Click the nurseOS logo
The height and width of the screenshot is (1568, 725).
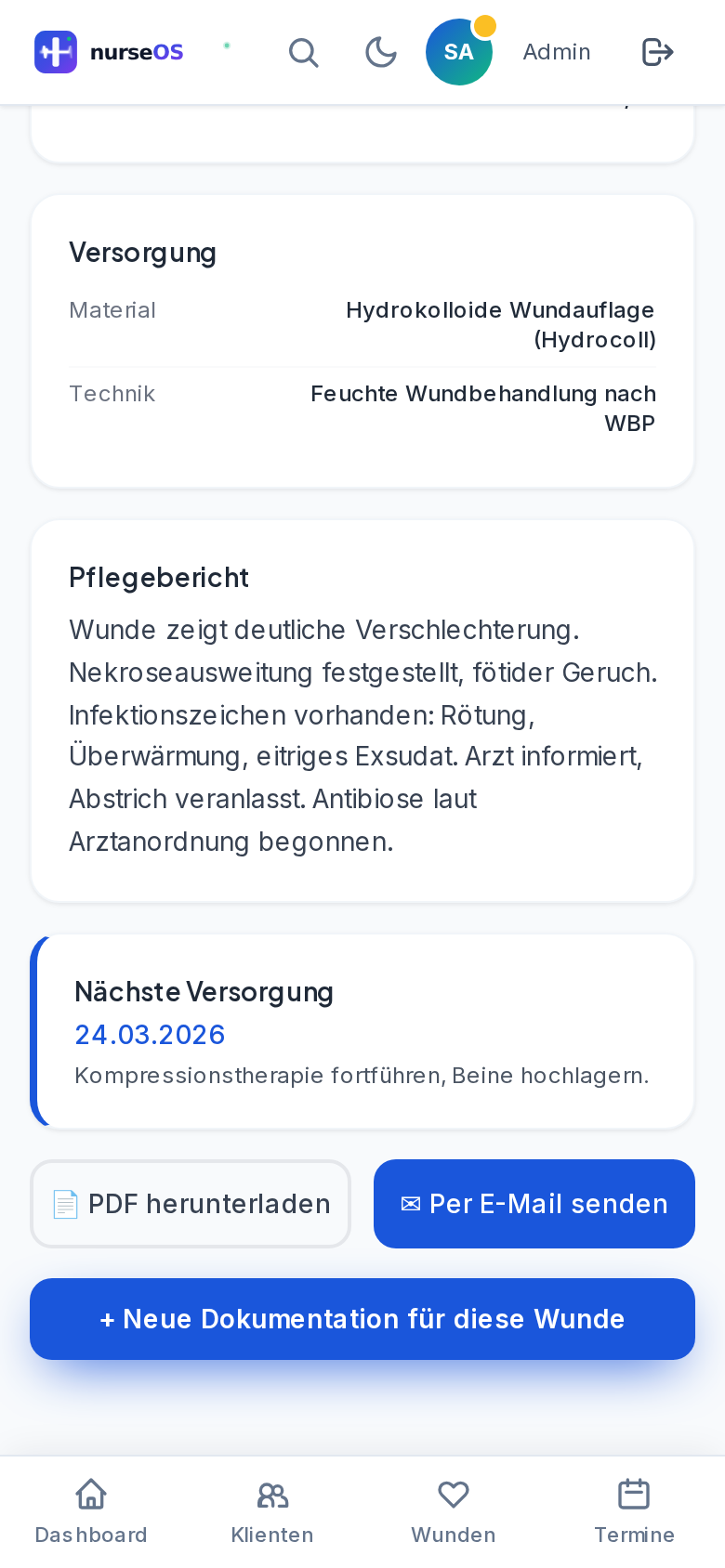pyautogui.click(x=108, y=52)
